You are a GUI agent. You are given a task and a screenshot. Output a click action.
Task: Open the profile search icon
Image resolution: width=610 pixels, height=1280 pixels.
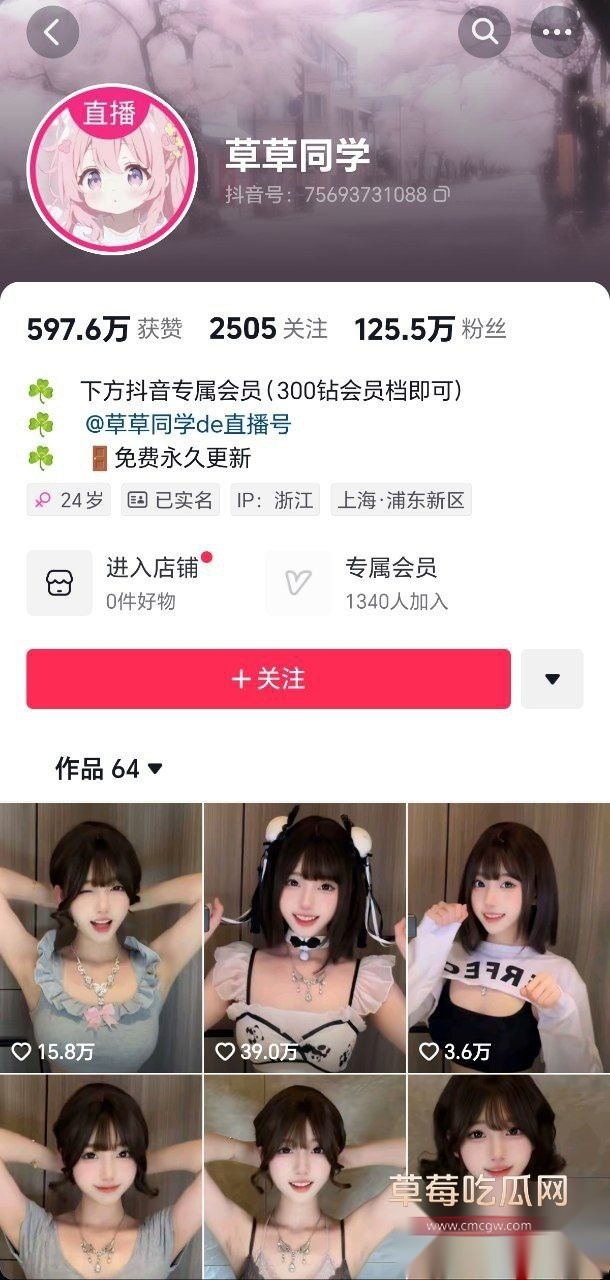[485, 32]
